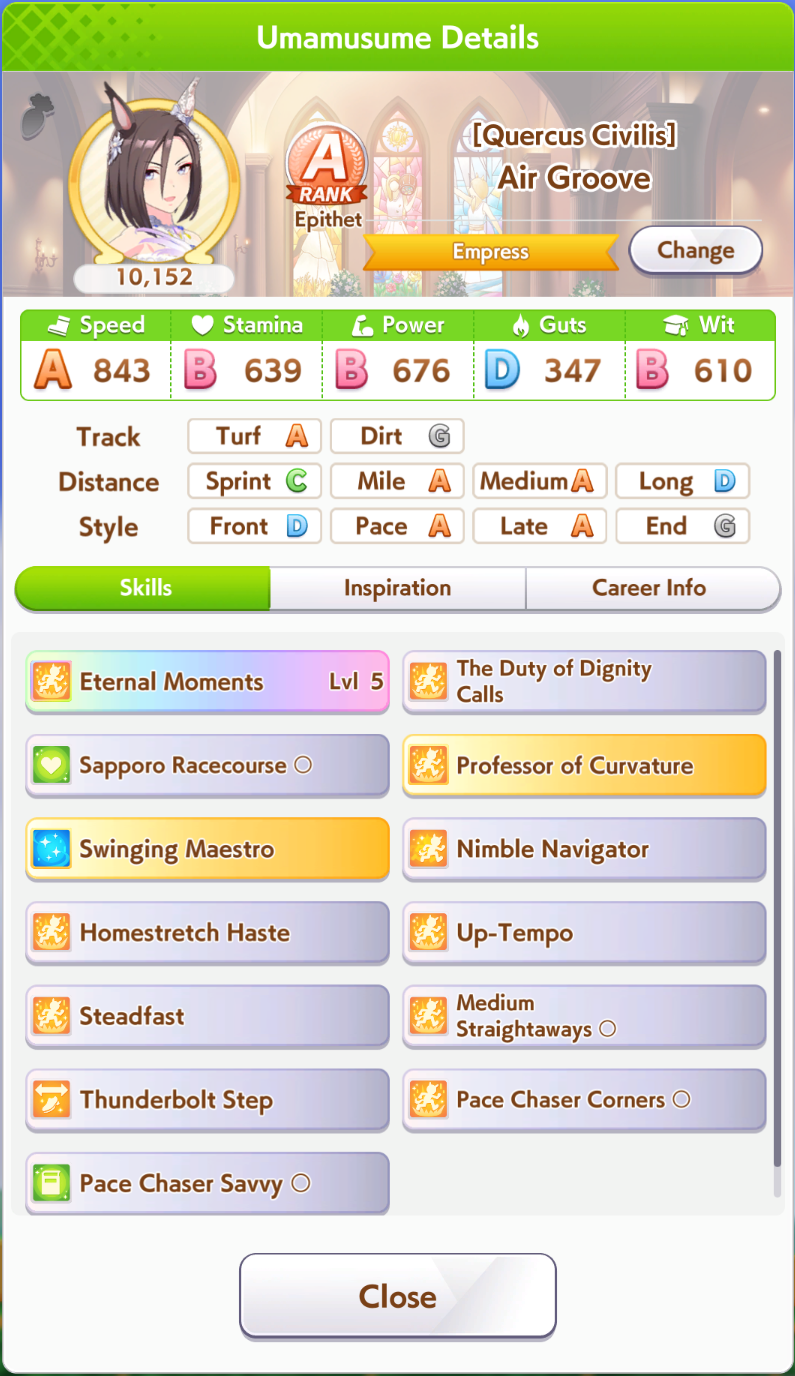Image resolution: width=795 pixels, height=1376 pixels.
Task: Tap the Nimble Navigator skill
Action: [x=584, y=850]
